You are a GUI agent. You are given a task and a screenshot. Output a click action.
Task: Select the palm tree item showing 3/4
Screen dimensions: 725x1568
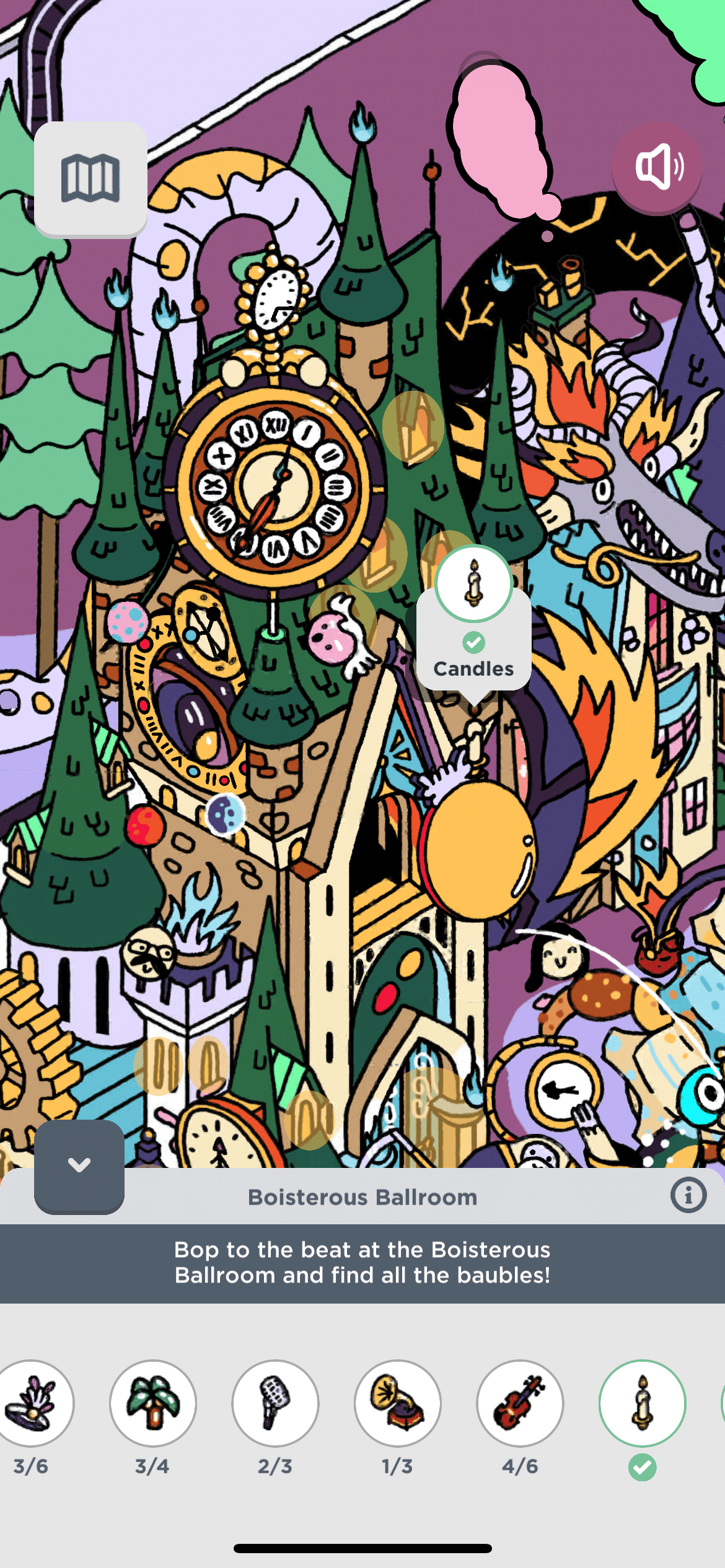[x=153, y=1403]
